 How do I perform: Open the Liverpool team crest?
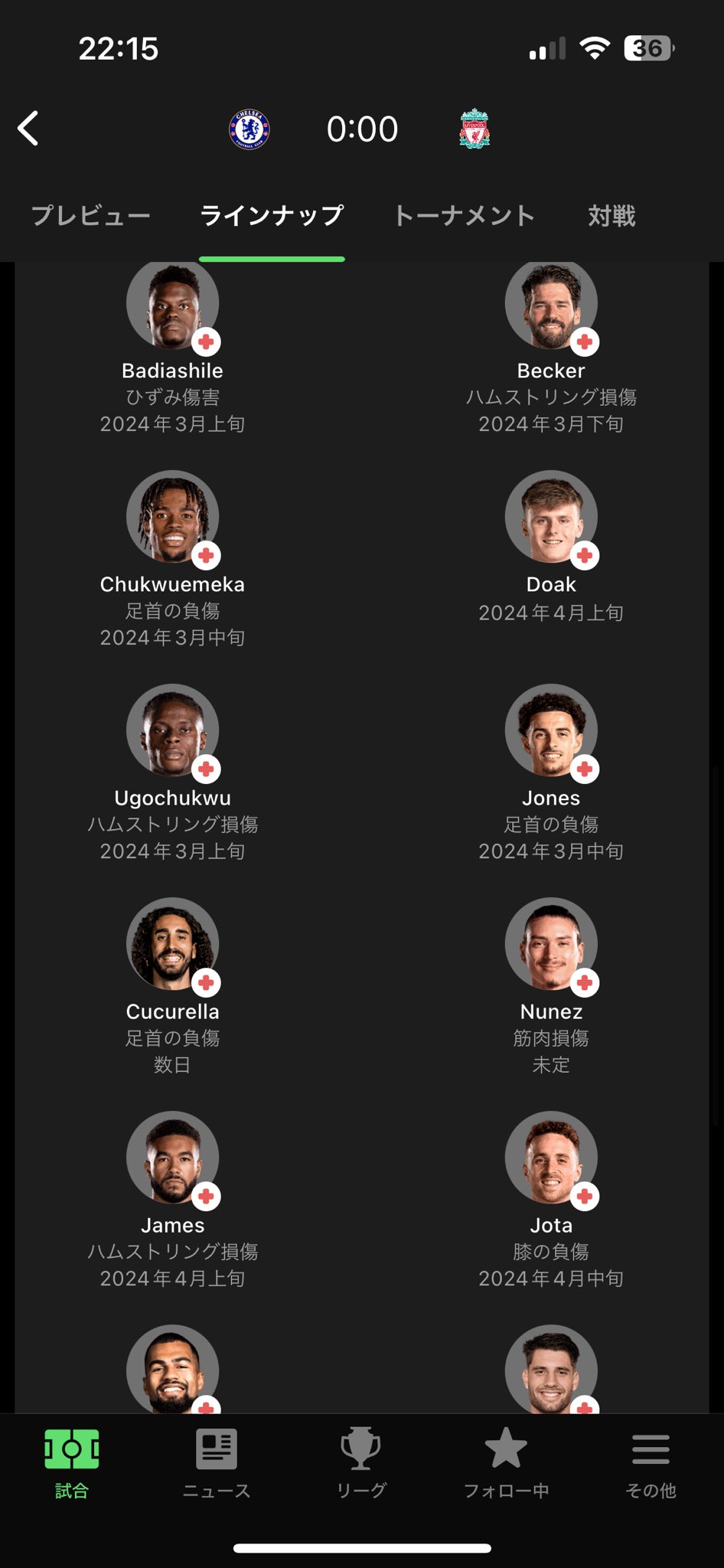point(475,129)
